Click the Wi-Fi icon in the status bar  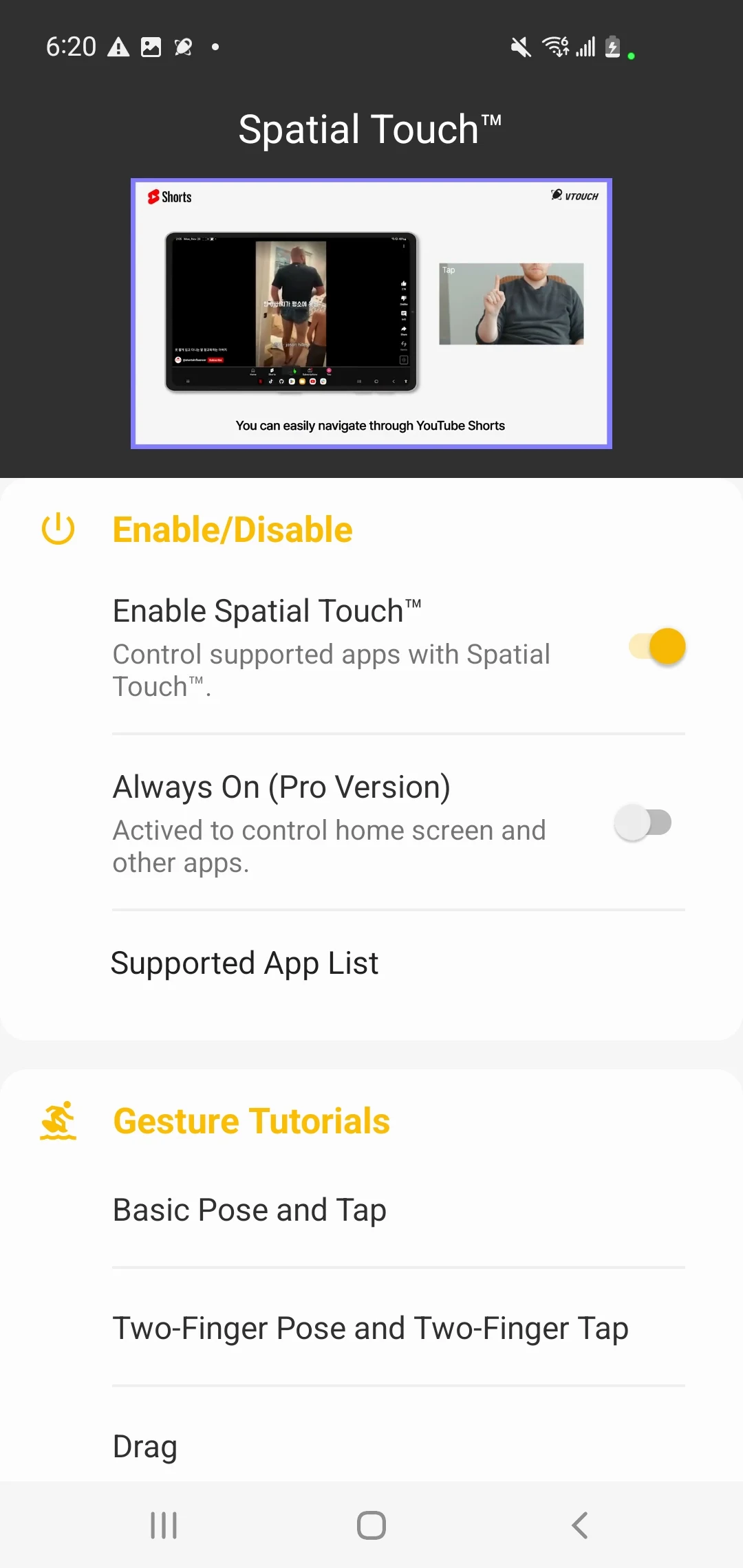tap(554, 47)
